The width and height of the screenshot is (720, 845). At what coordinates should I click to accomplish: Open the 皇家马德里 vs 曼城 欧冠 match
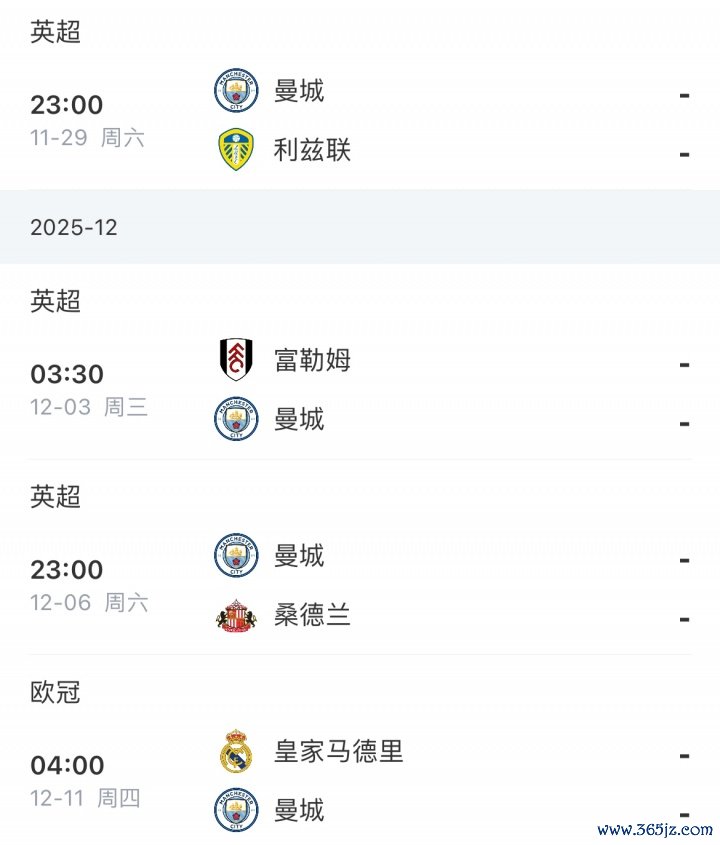pos(360,780)
